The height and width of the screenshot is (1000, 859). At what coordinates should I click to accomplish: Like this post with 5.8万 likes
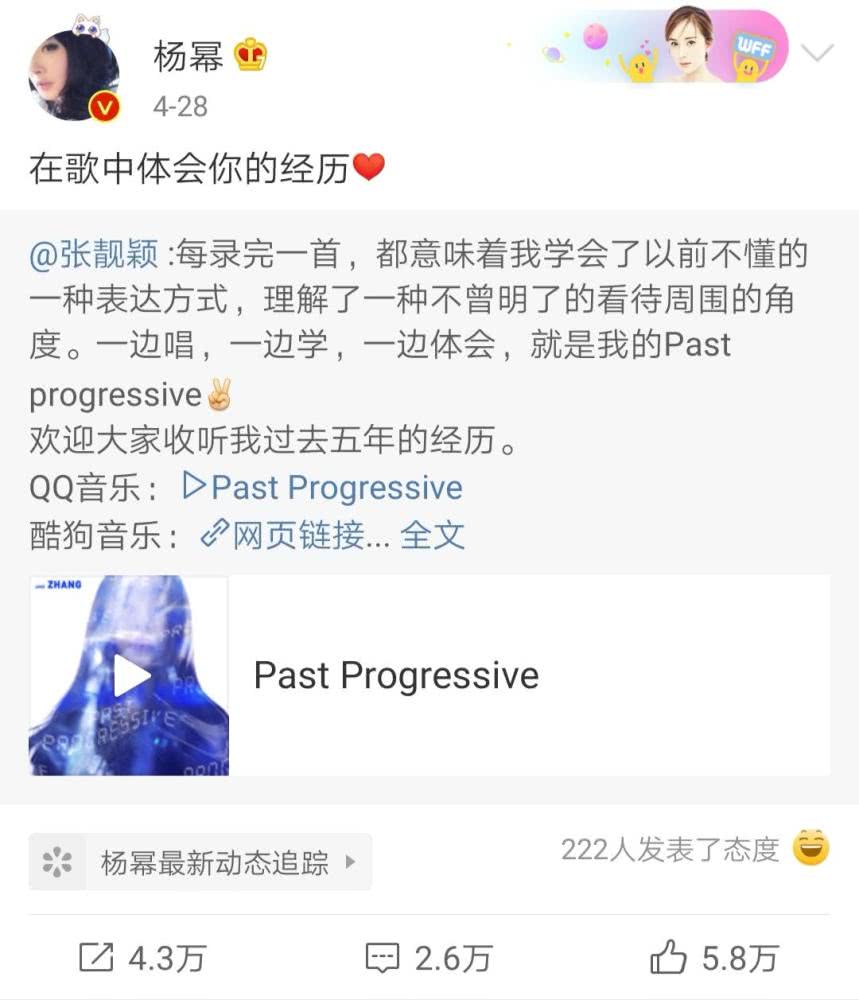point(714,959)
